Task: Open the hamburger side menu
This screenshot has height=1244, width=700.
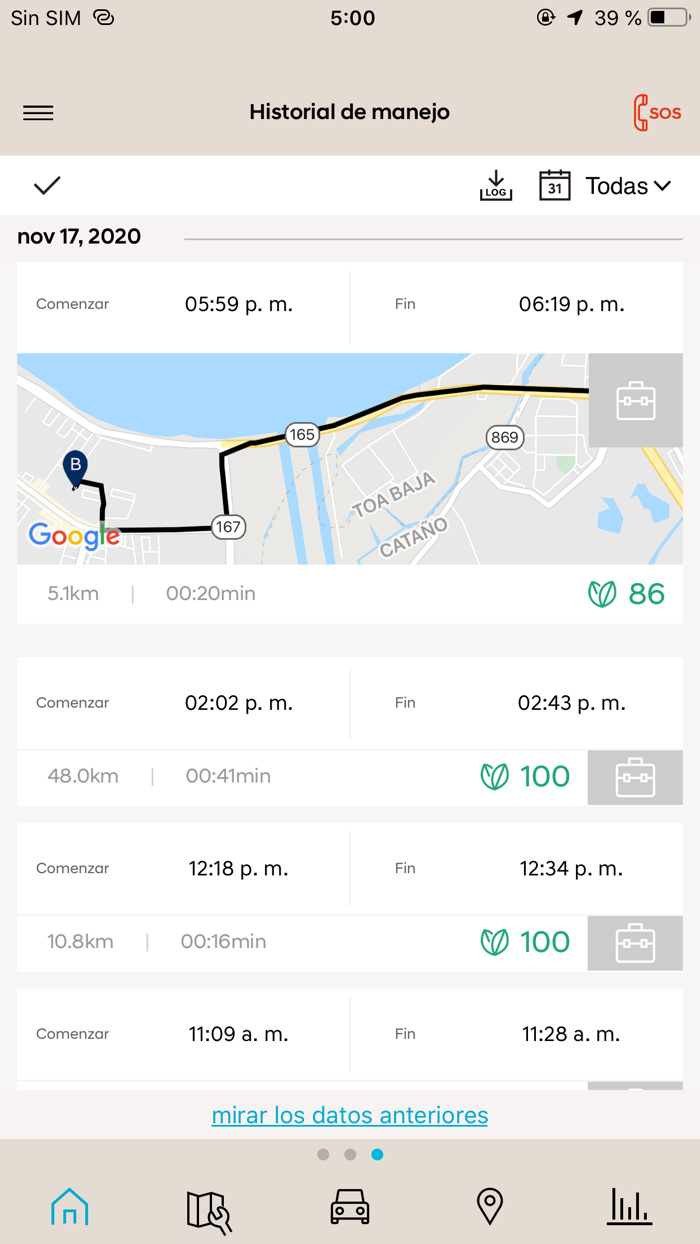Action: pos(38,113)
